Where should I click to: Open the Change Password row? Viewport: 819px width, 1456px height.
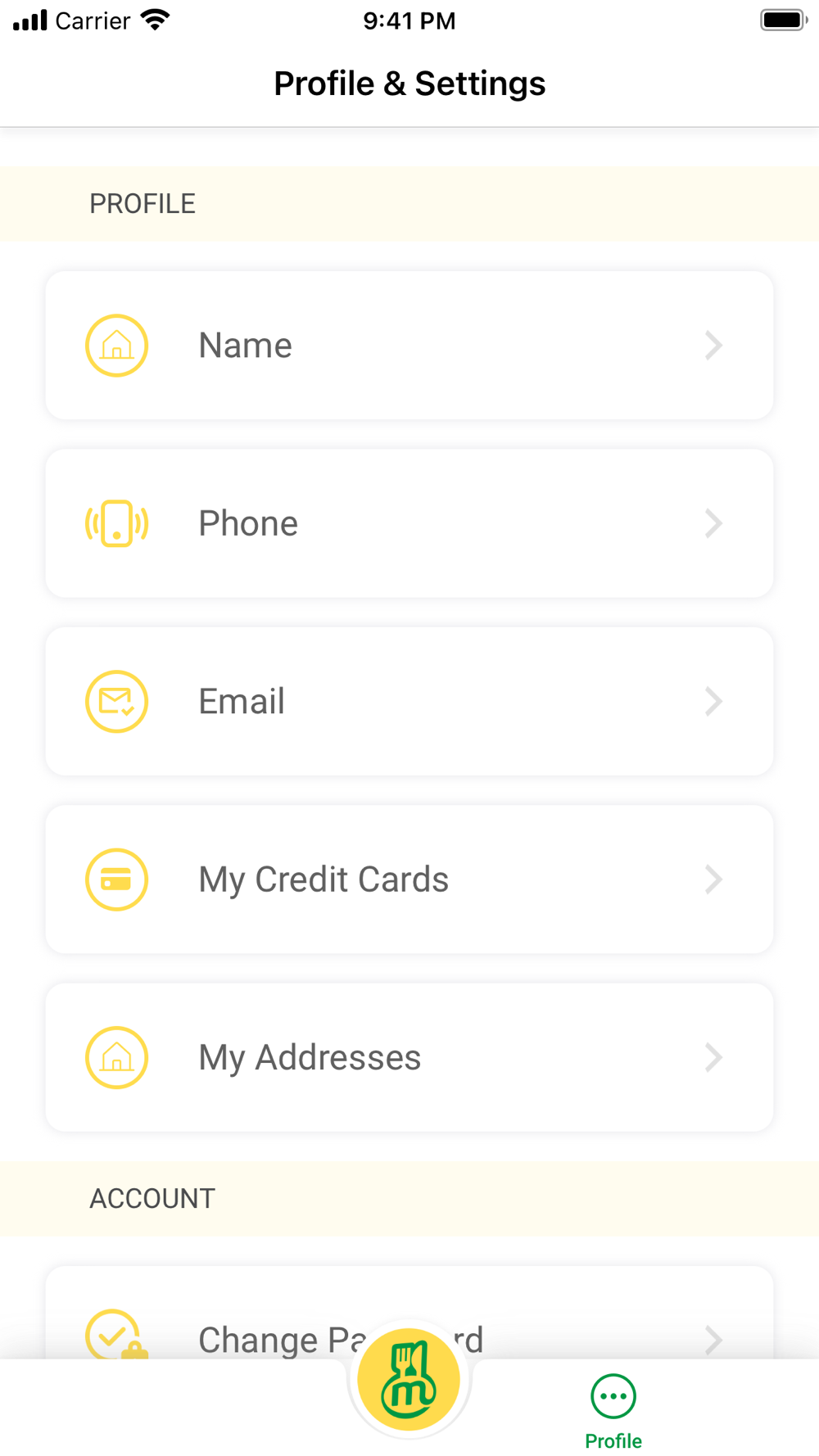[x=409, y=1314]
